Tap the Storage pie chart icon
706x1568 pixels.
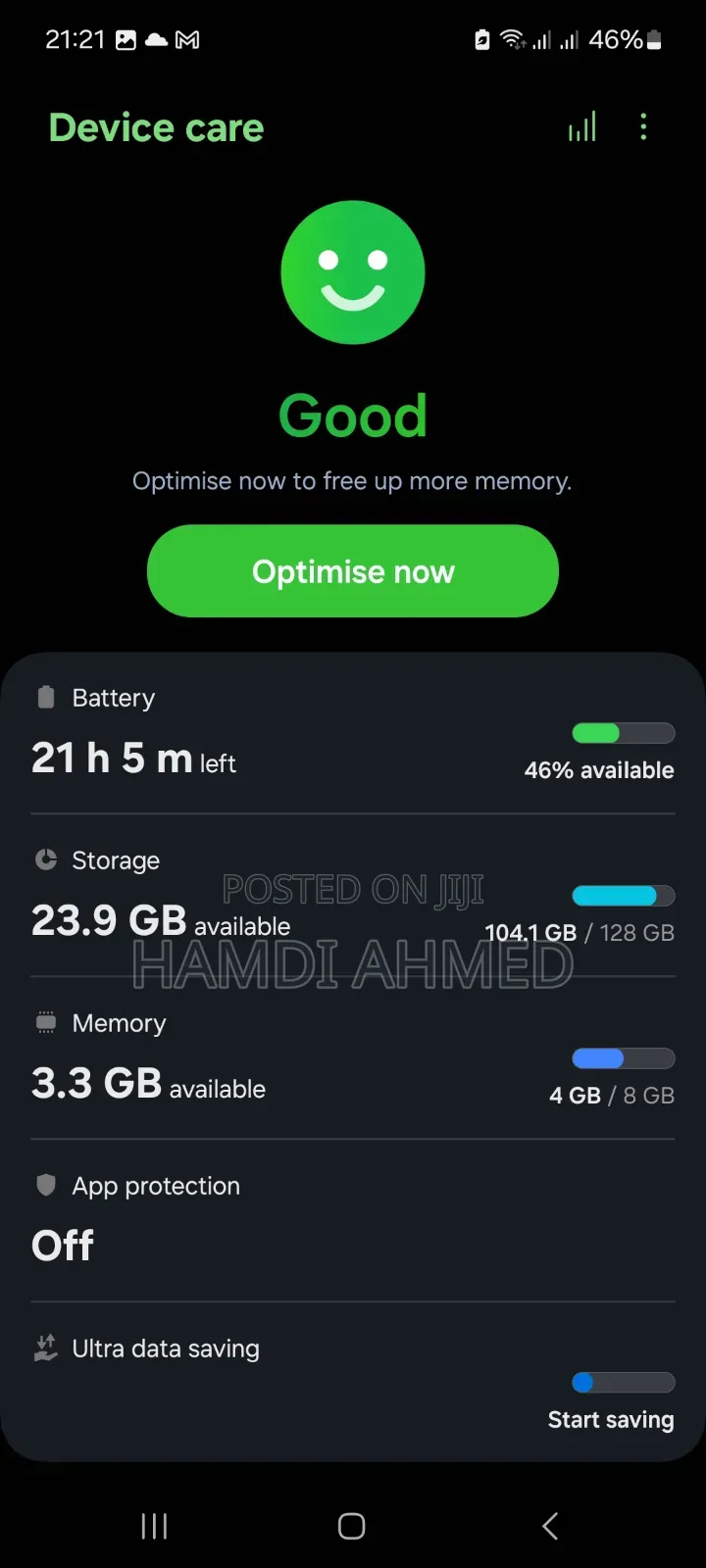45,859
